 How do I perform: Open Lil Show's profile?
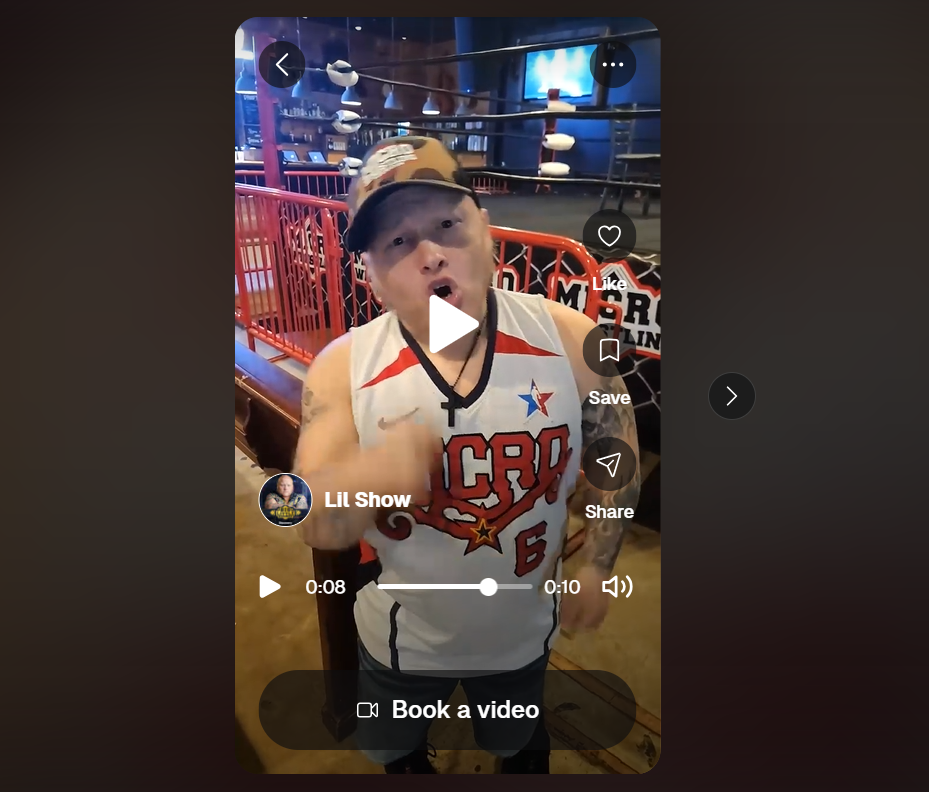pyautogui.click(x=286, y=500)
